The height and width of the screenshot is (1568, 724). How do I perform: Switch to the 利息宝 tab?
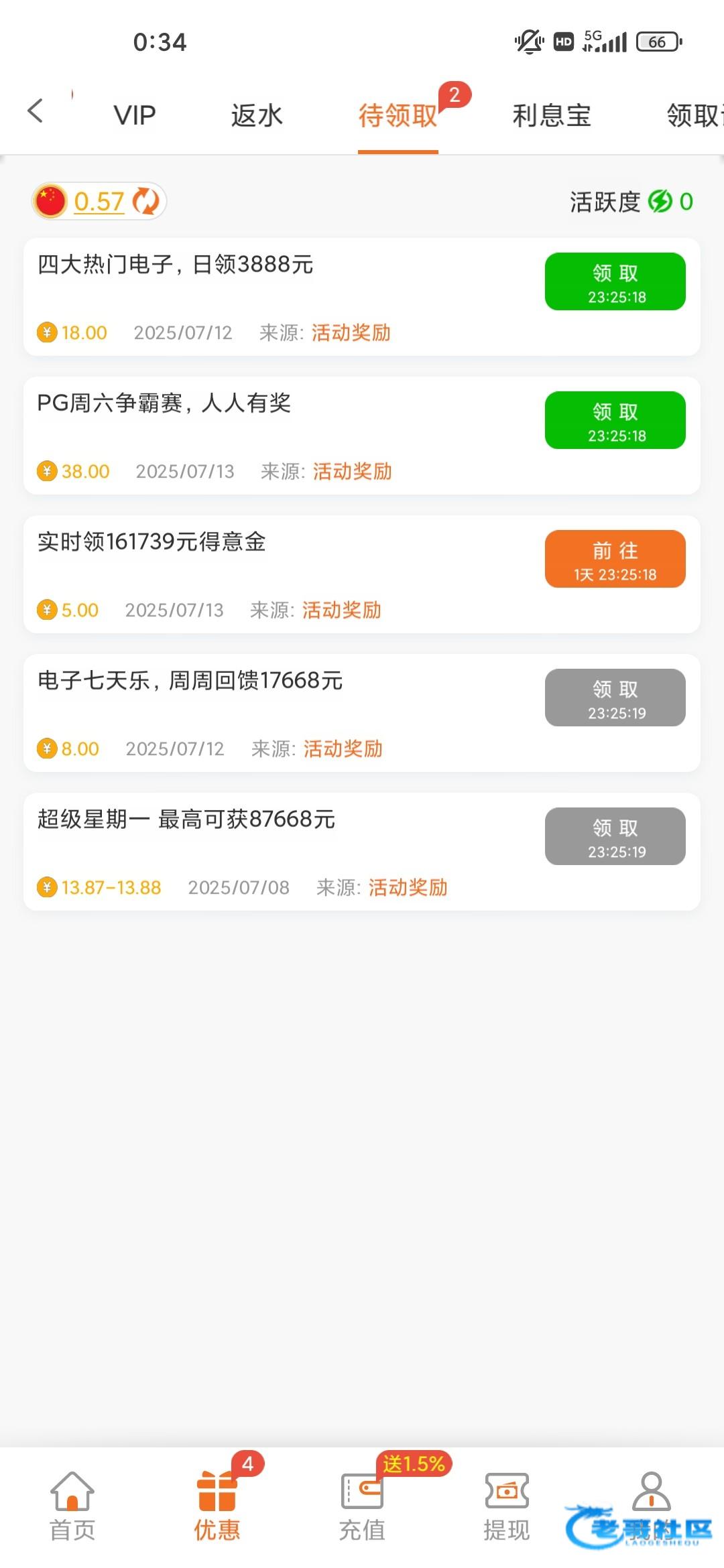pyautogui.click(x=551, y=115)
